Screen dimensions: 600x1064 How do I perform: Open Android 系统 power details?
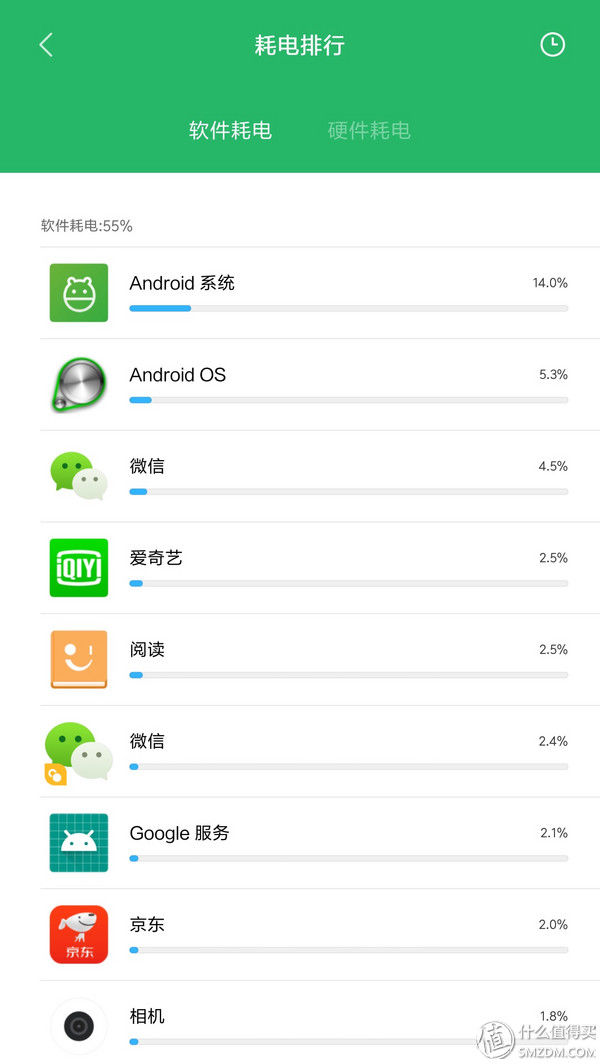pyautogui.click(x=300, y=293)
